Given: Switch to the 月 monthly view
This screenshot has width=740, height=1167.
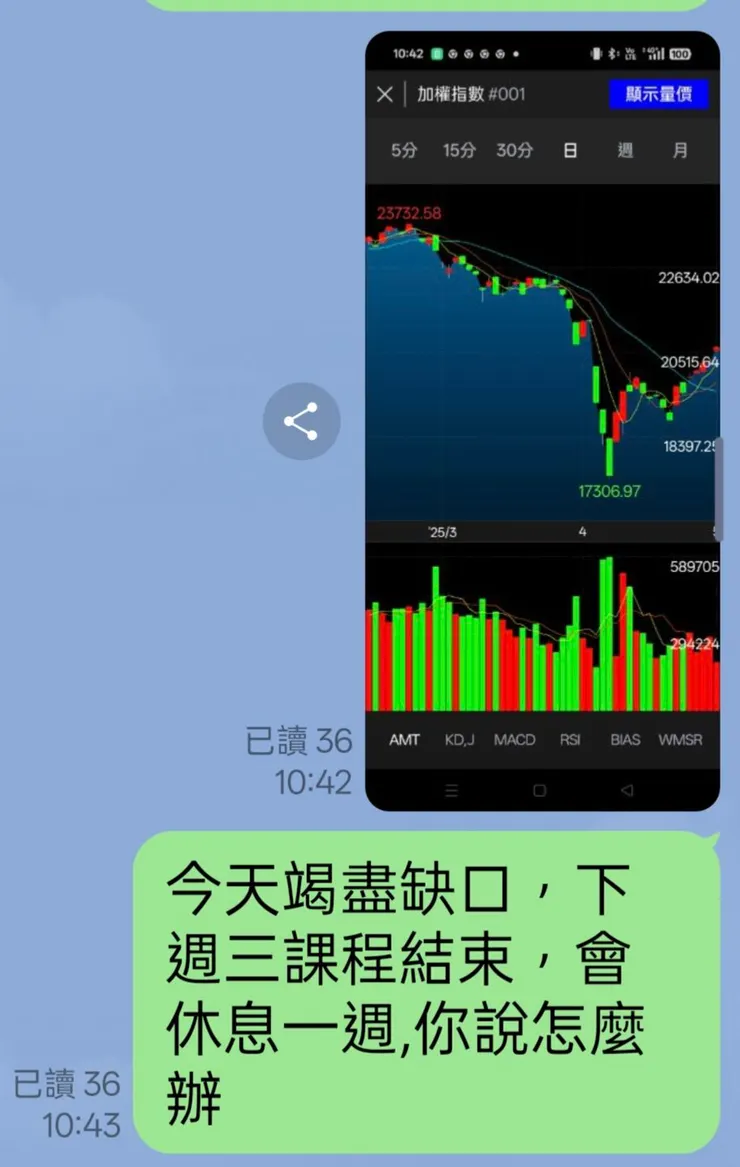Looking at the screenshot, I should click(679, 151).
